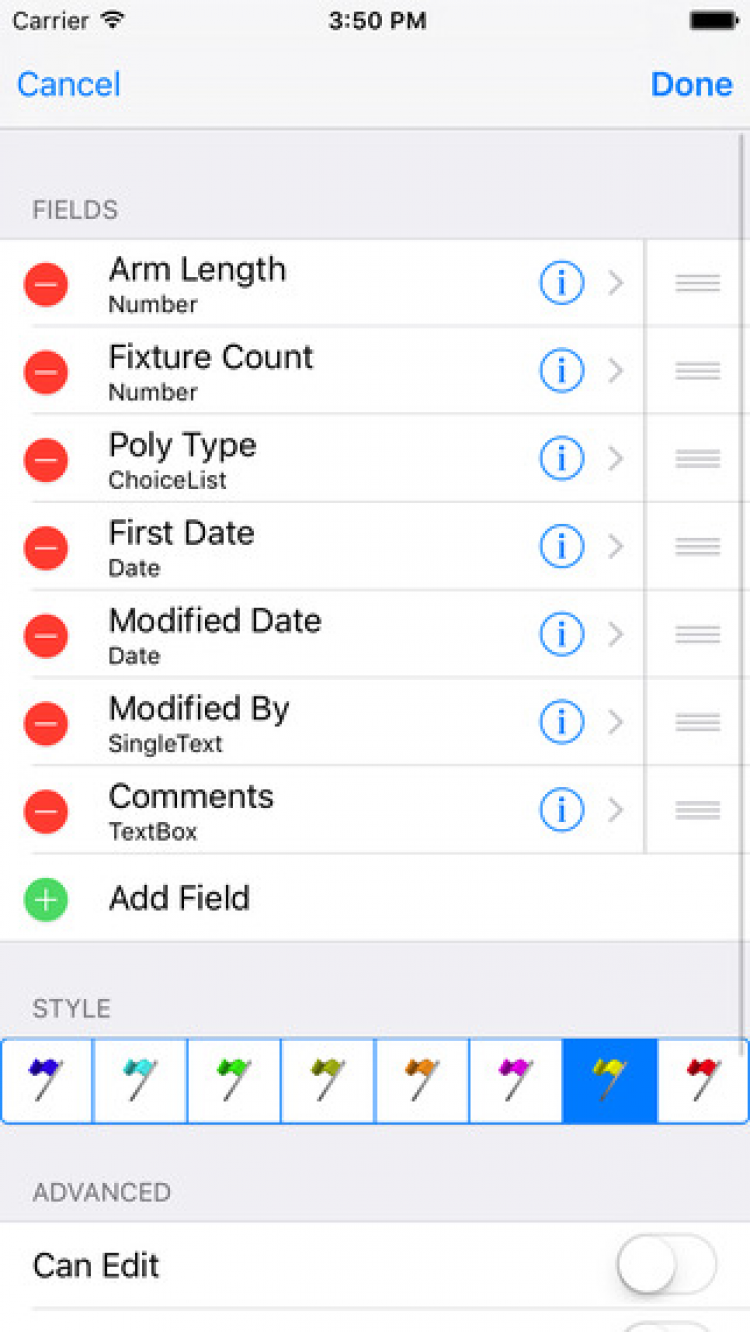Select the orange flag style
The image size is (750, 1332).
click(421, 1080)
